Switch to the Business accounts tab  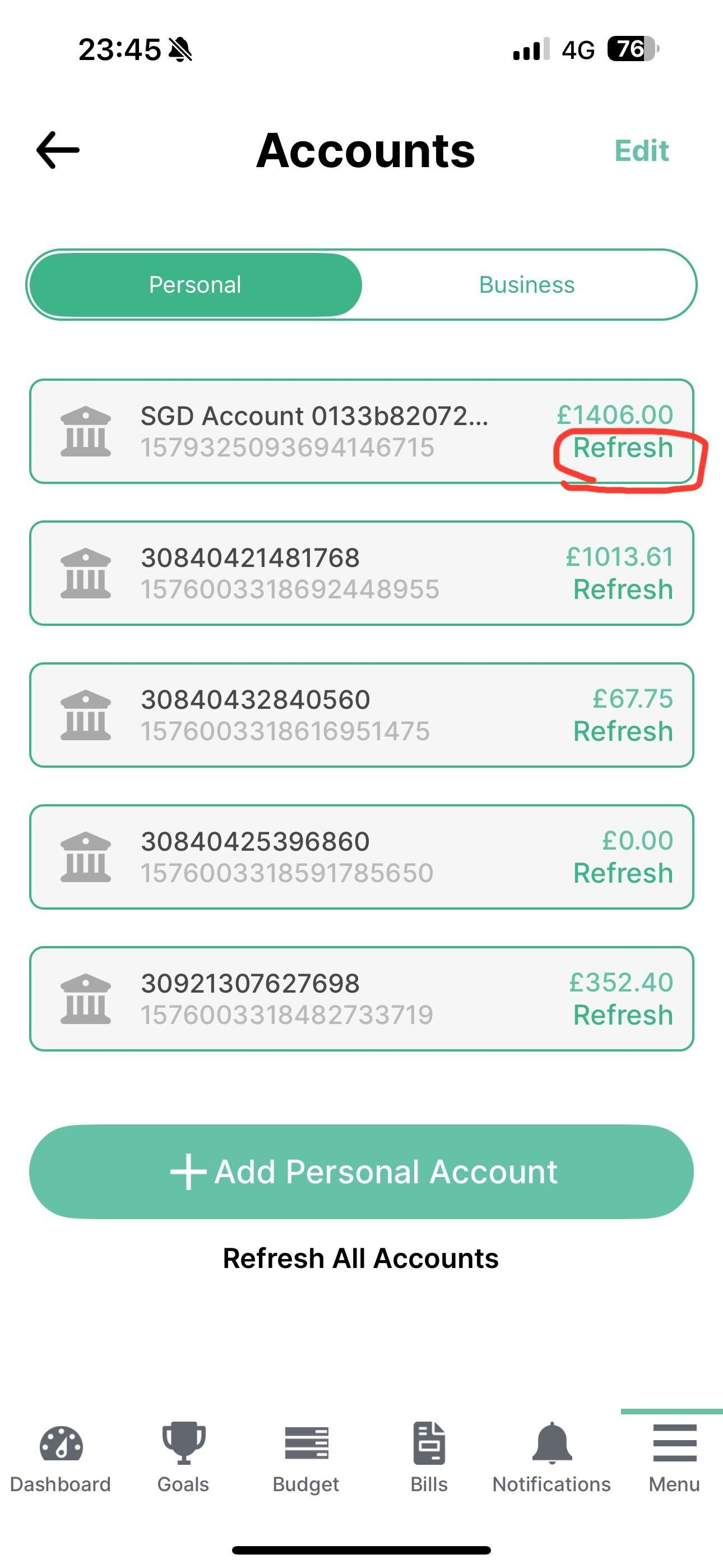pos(526,285)
